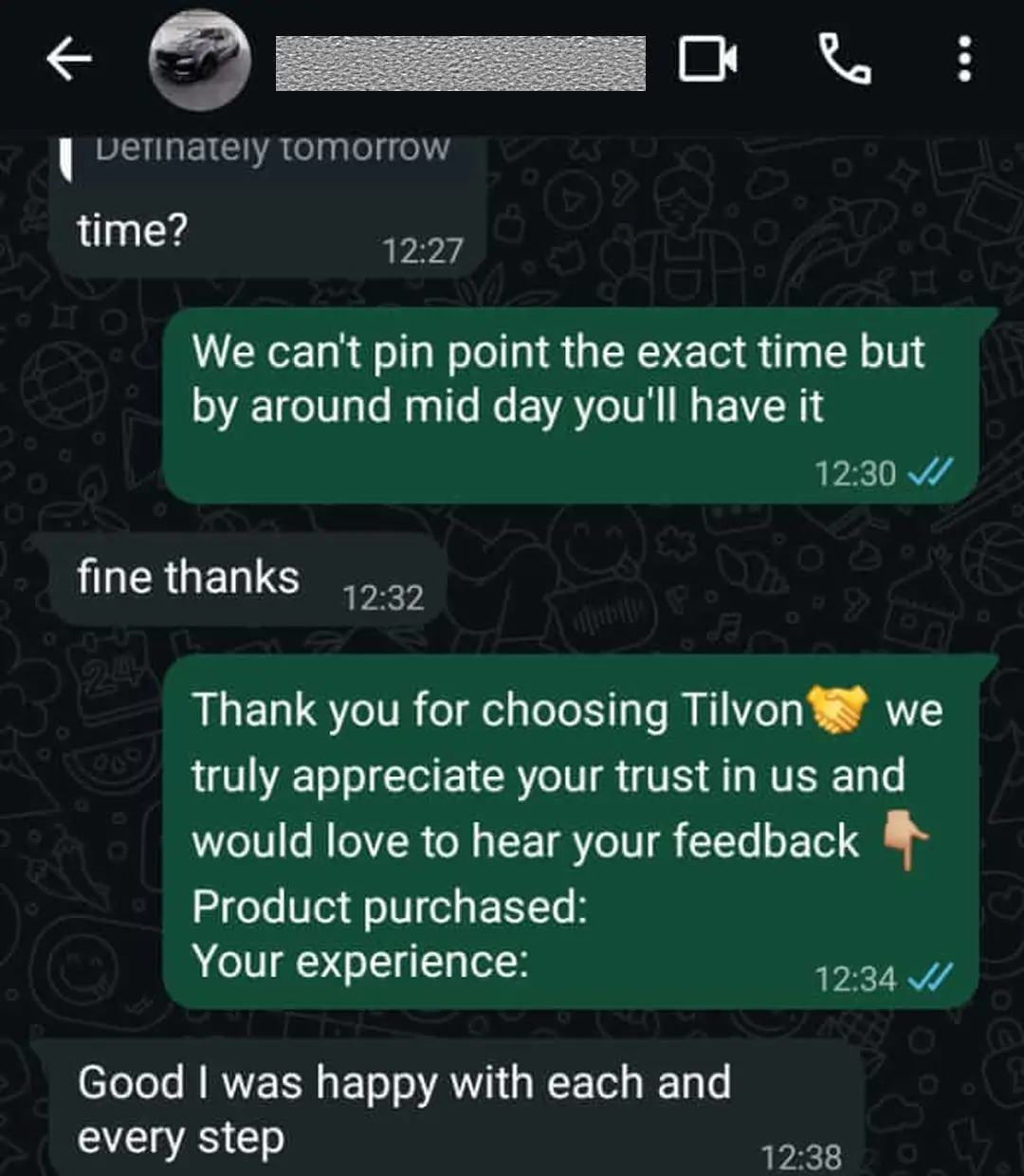Open the three-dot overflow menu
Viewport: 1024px width, 1176px height.
point(964,62)
